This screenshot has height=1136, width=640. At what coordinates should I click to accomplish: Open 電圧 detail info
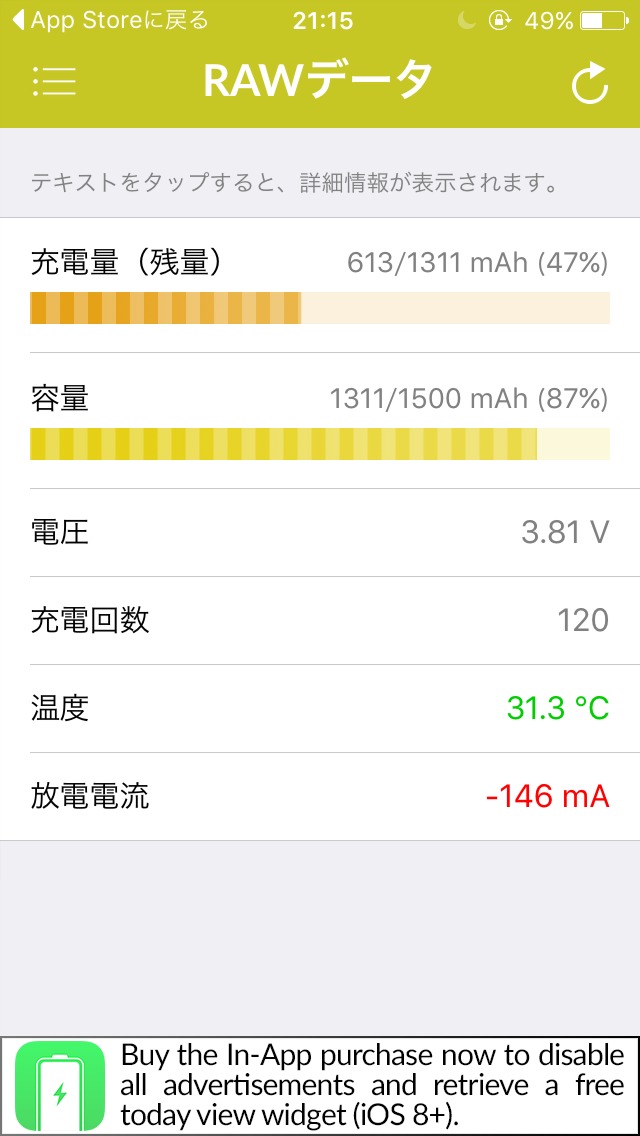[320, 532]
